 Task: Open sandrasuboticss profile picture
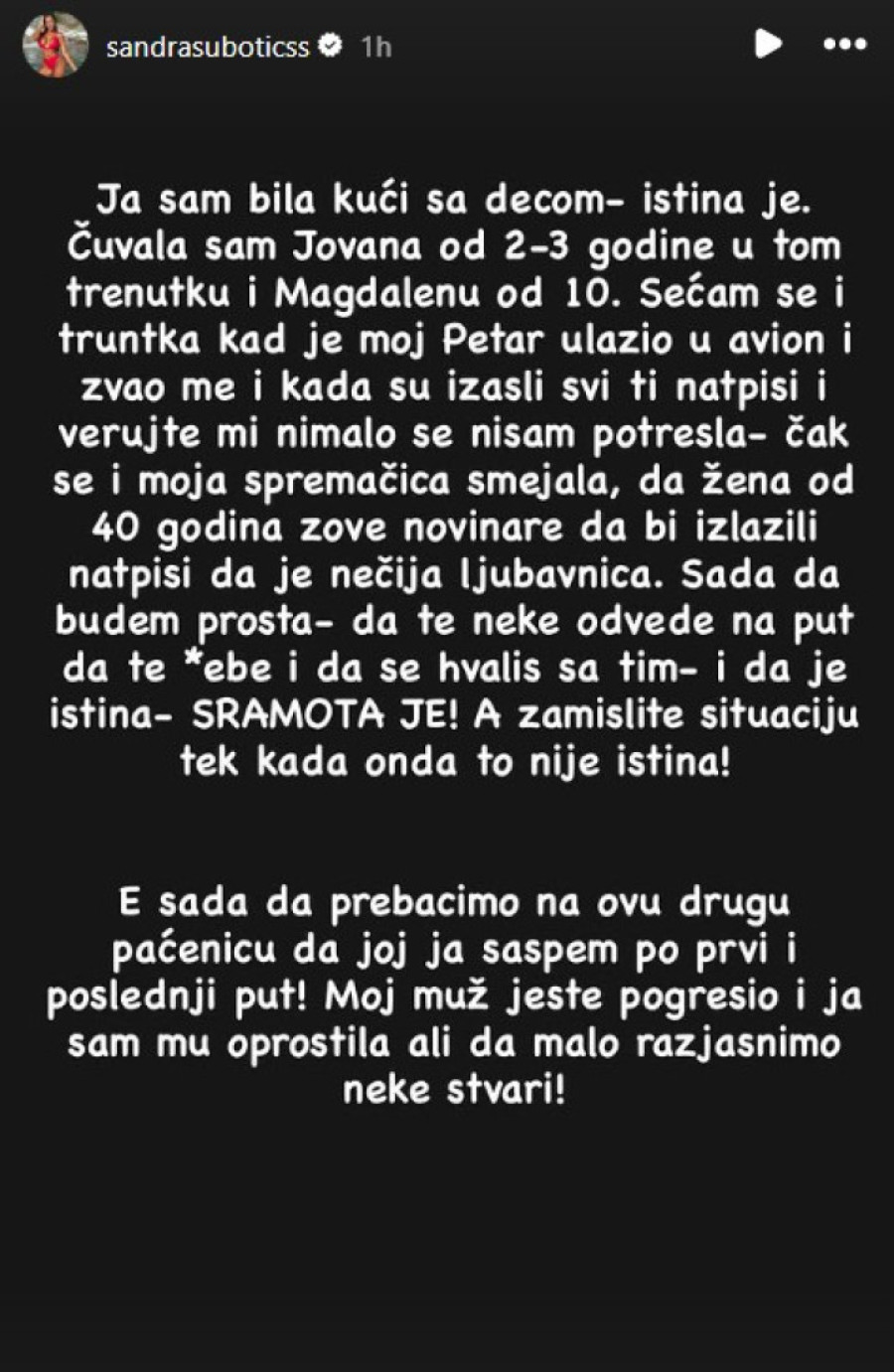click(x=56, y=45)
